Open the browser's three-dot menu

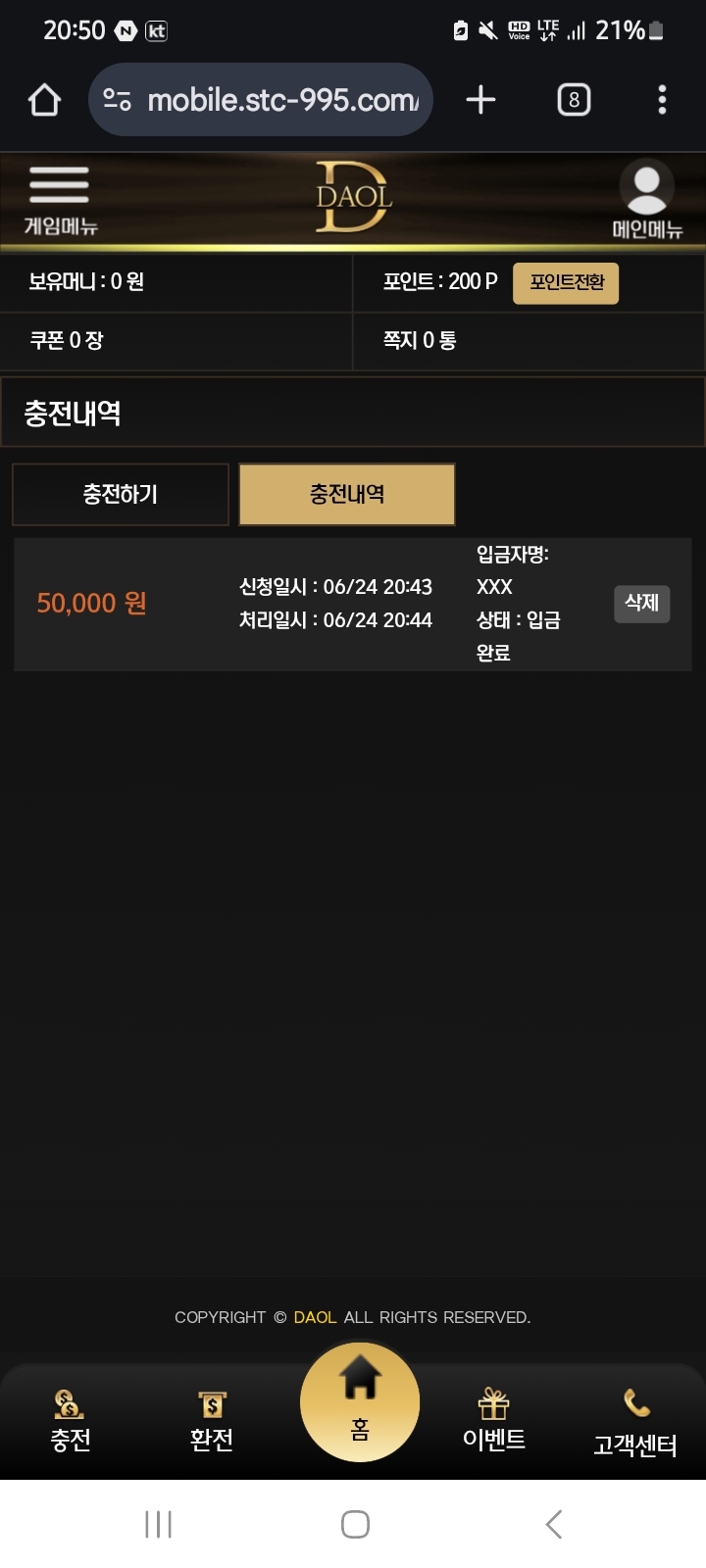click(x=662, y=100)
